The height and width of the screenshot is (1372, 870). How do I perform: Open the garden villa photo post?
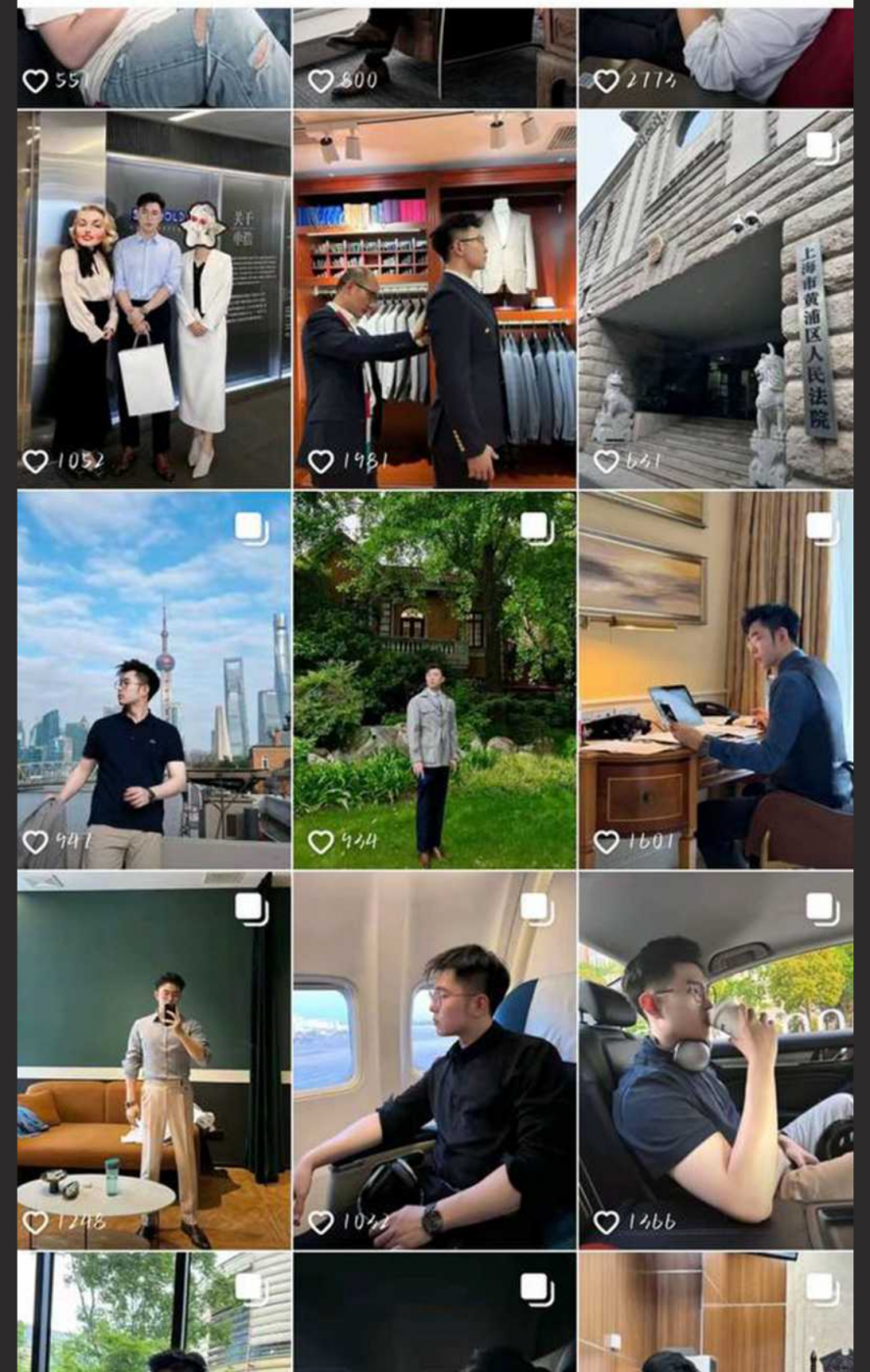coord(434,679)
